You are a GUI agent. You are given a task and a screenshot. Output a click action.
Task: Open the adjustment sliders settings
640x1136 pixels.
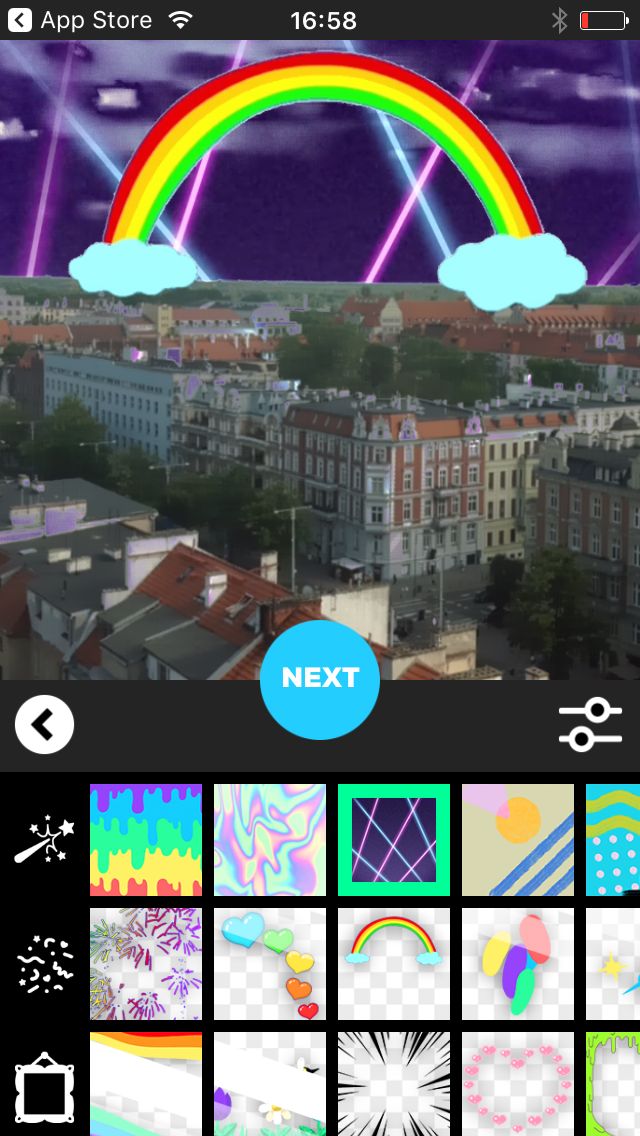590,724
